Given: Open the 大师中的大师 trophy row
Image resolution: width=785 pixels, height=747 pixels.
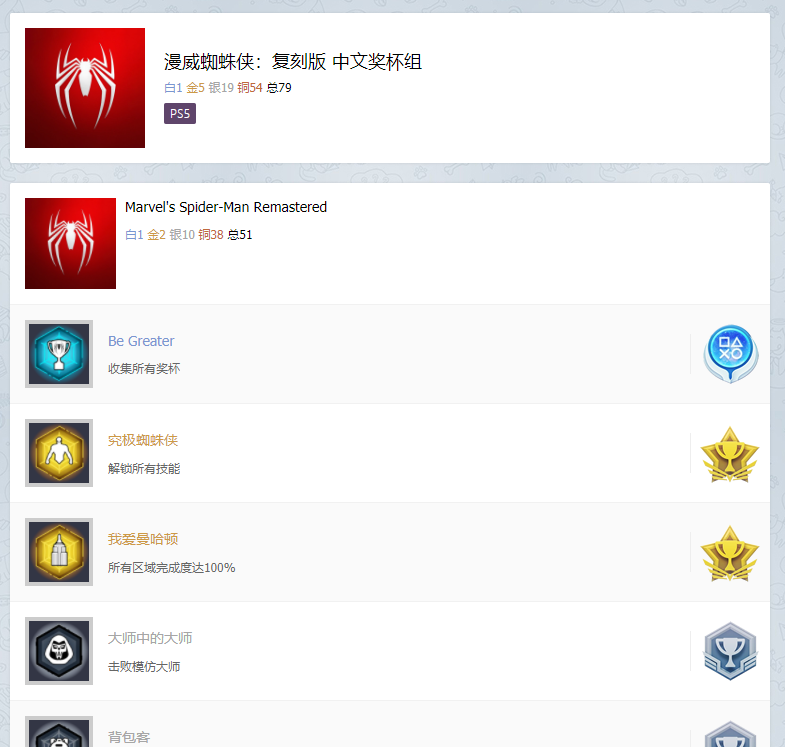Looking at the screenshot, I should [149, 638].
